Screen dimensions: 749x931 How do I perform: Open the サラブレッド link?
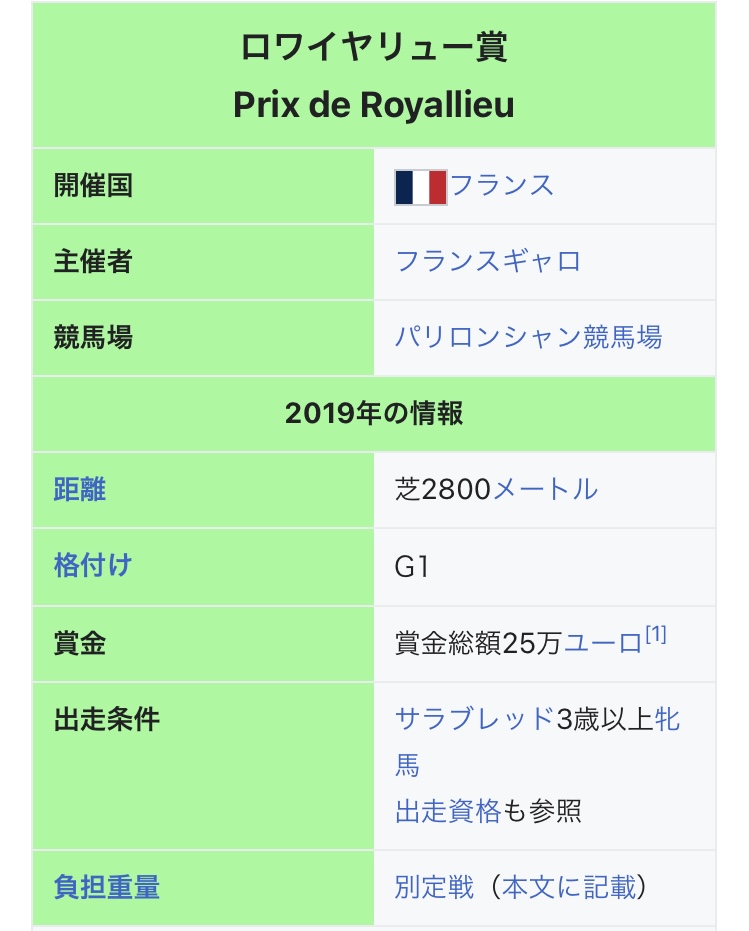474,719
